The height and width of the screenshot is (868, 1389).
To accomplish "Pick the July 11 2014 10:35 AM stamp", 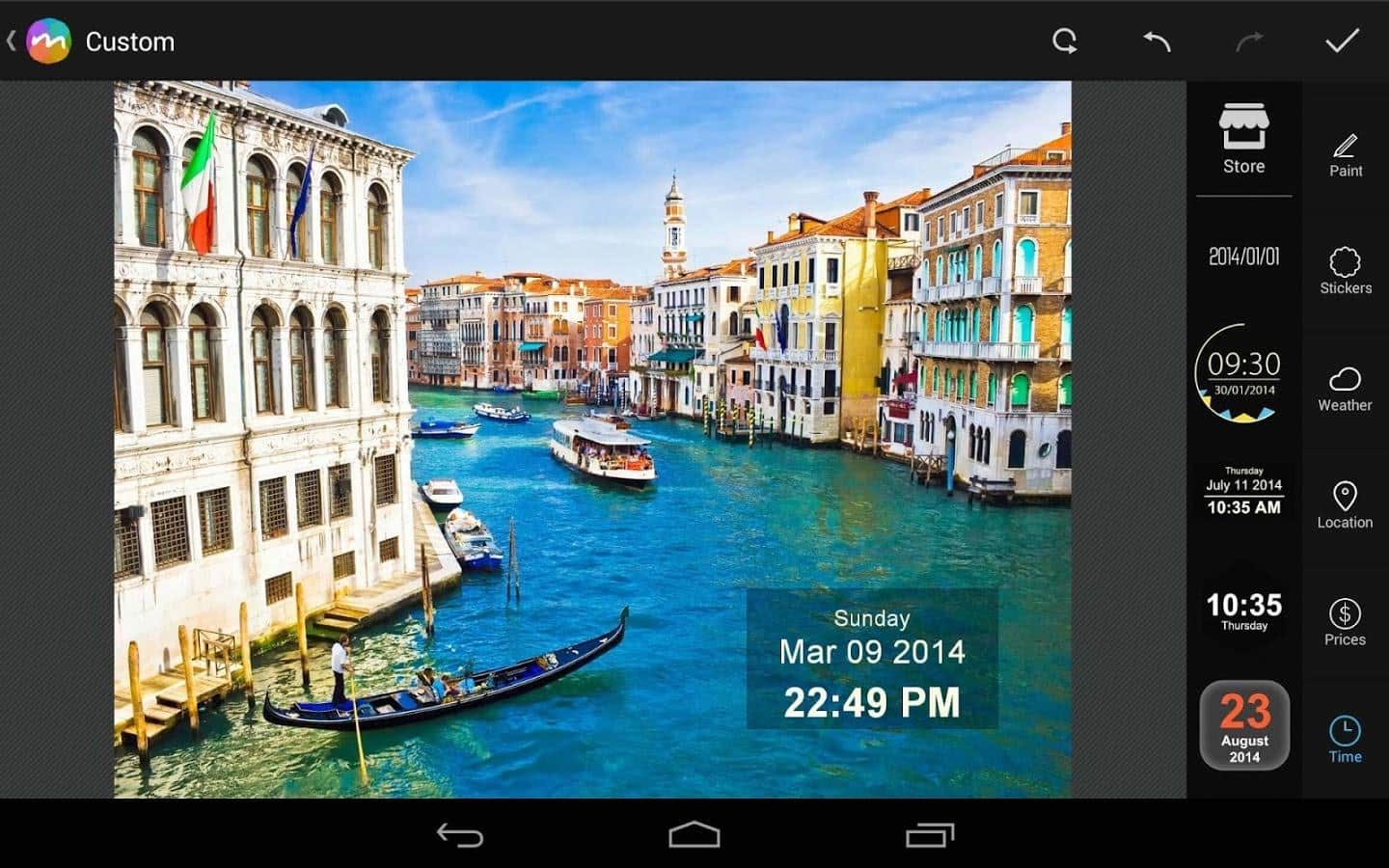I will pyautogui.click(x=1243, y=492).
